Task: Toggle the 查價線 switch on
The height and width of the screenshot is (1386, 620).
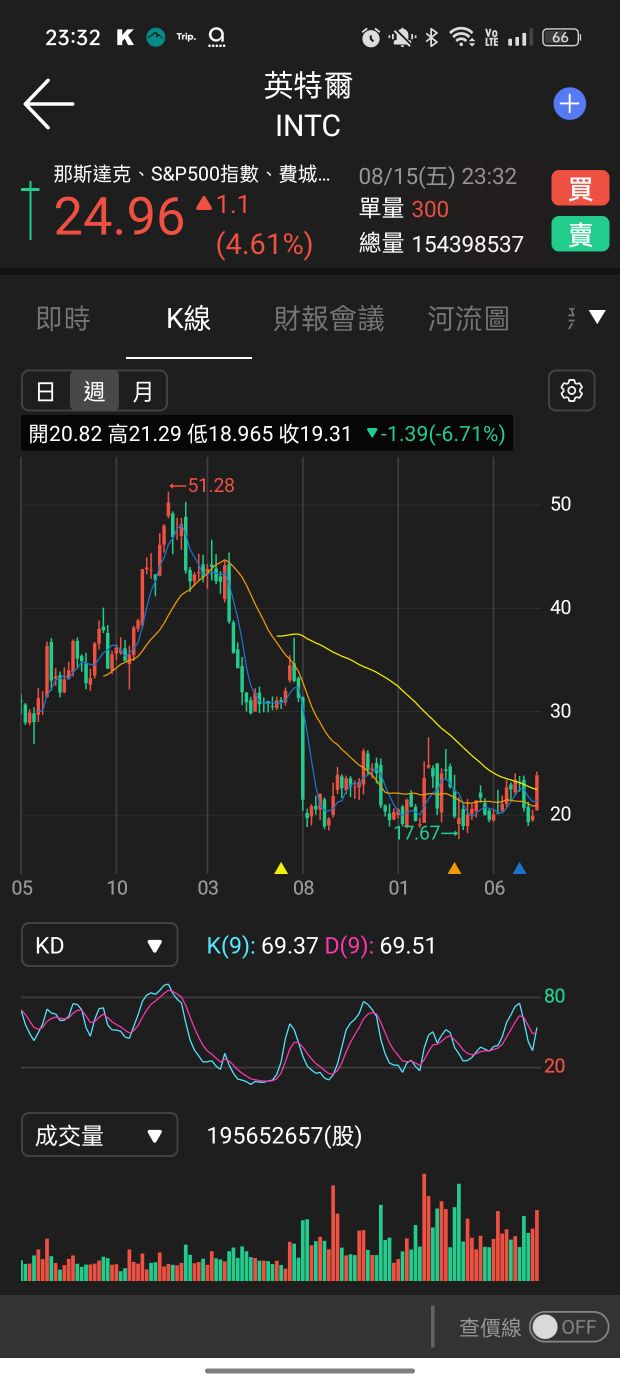Action: tap(569, 1327)
